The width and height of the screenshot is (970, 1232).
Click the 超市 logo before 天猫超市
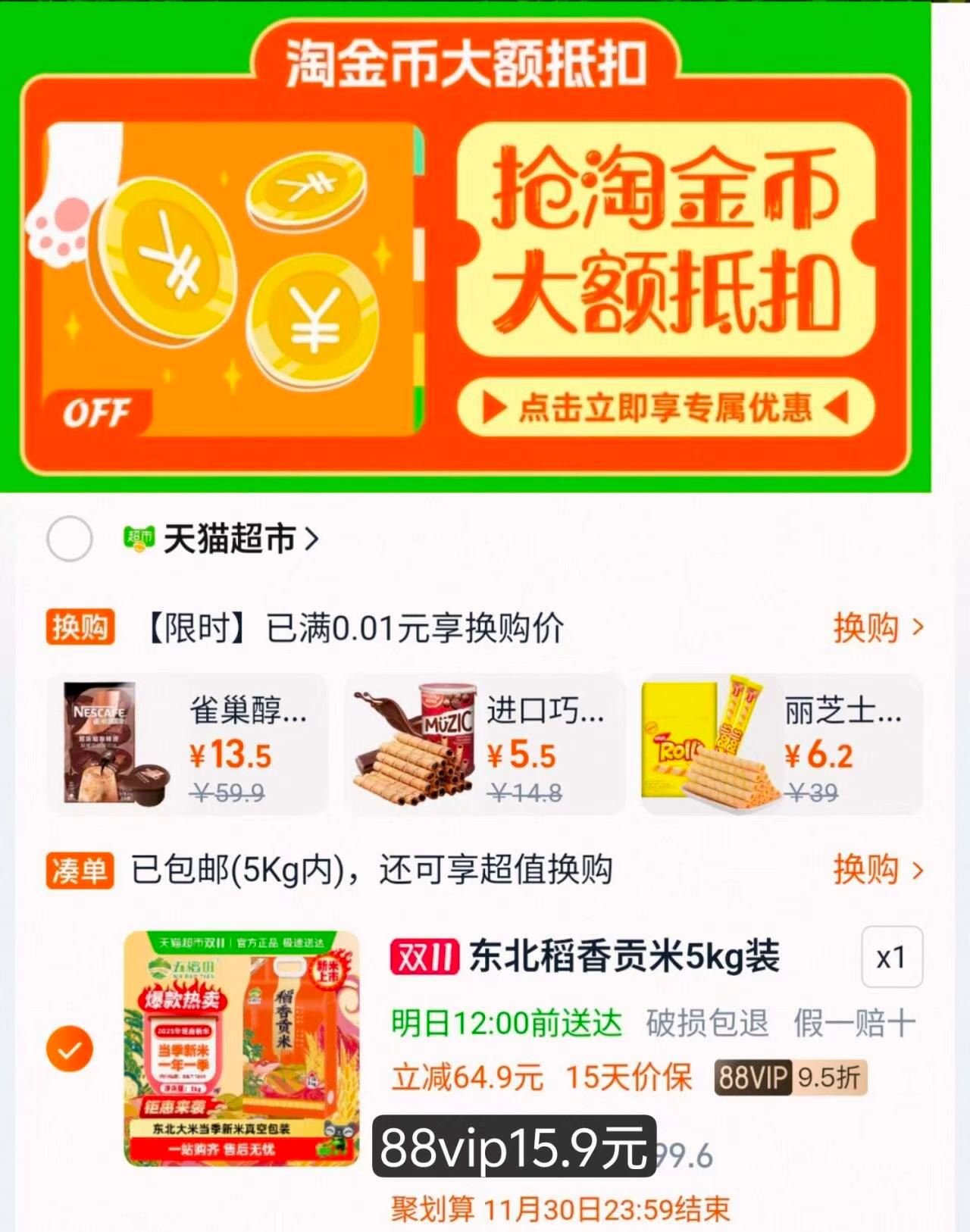pos(141,538)
